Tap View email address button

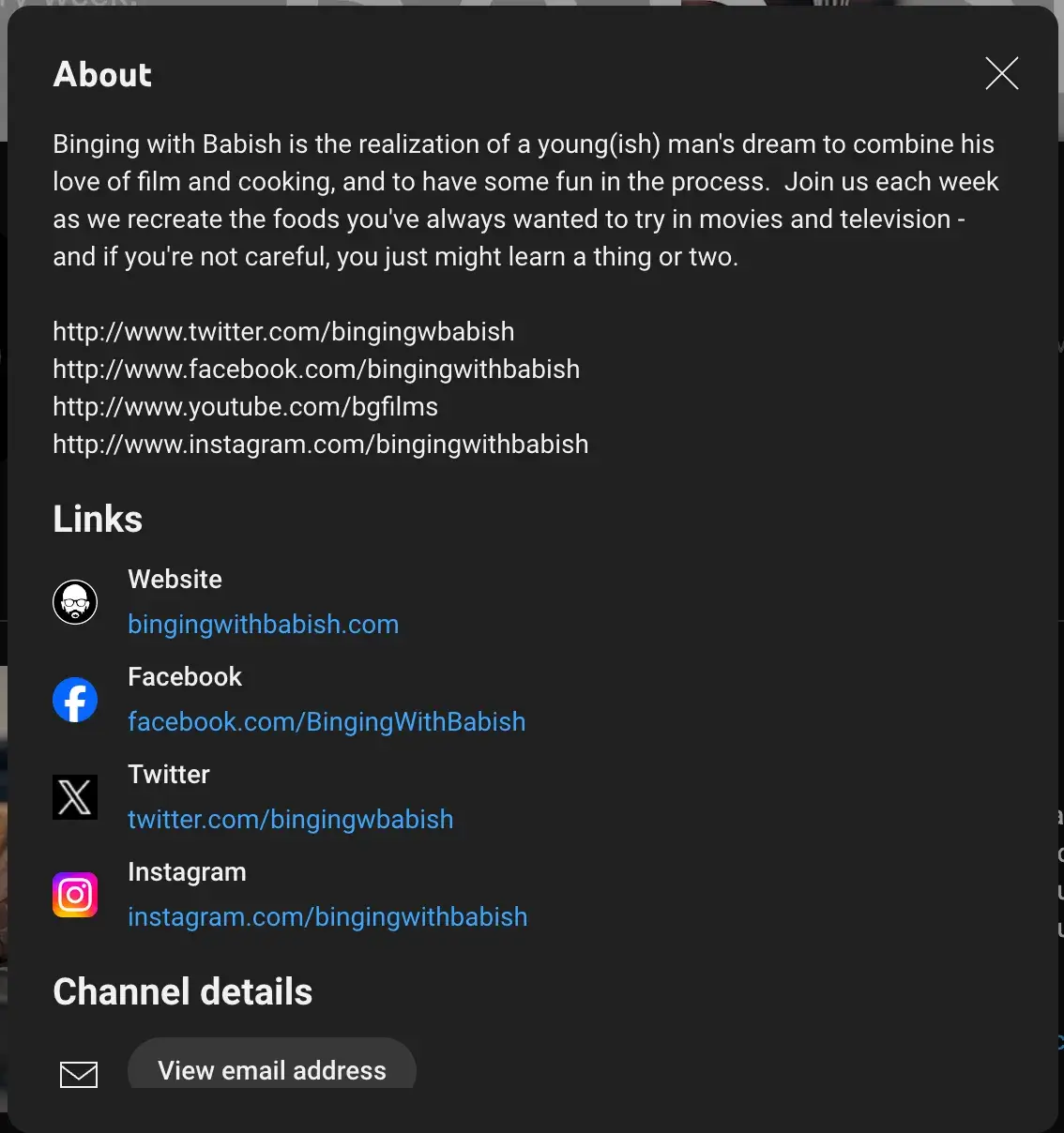click(271, 1069)
